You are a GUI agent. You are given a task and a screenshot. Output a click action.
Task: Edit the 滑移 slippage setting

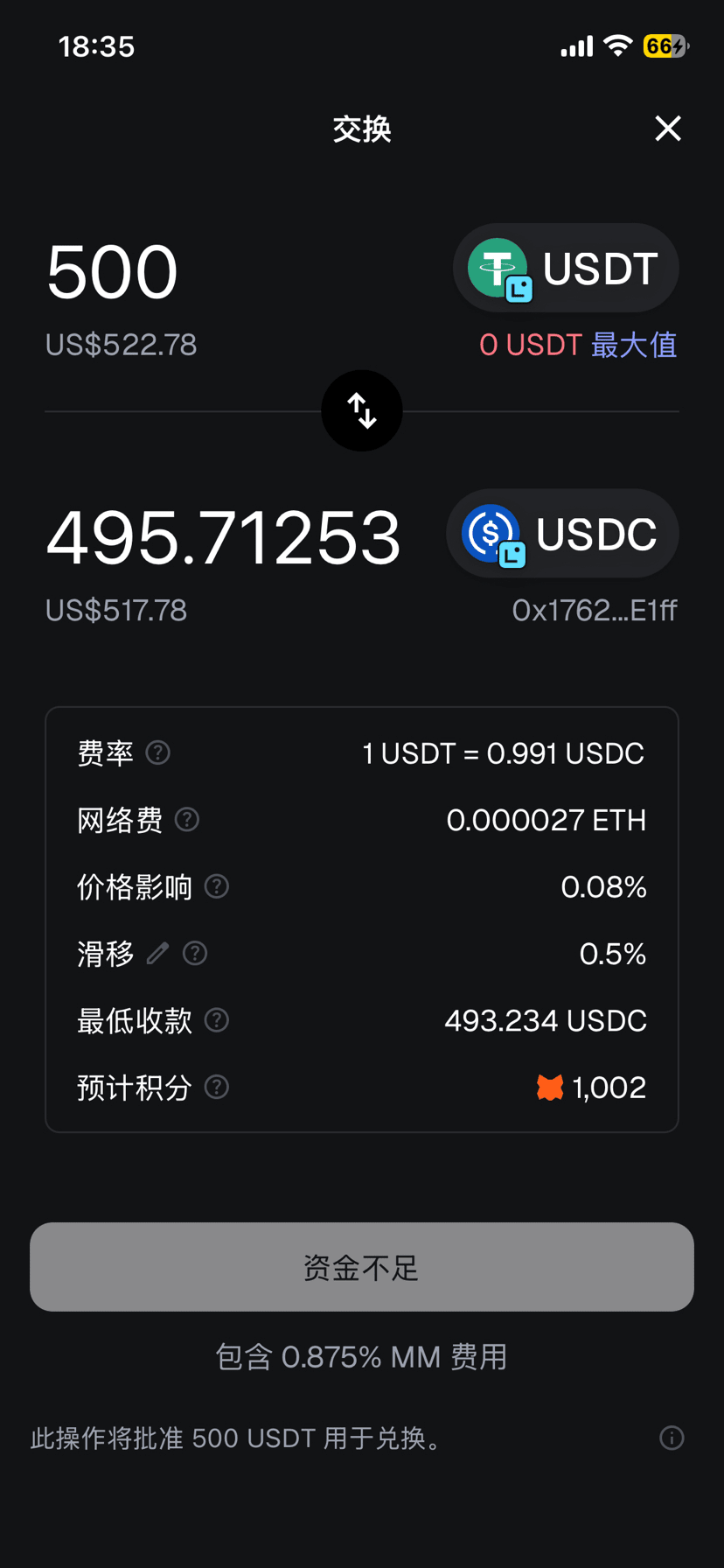tap(157, 953)
